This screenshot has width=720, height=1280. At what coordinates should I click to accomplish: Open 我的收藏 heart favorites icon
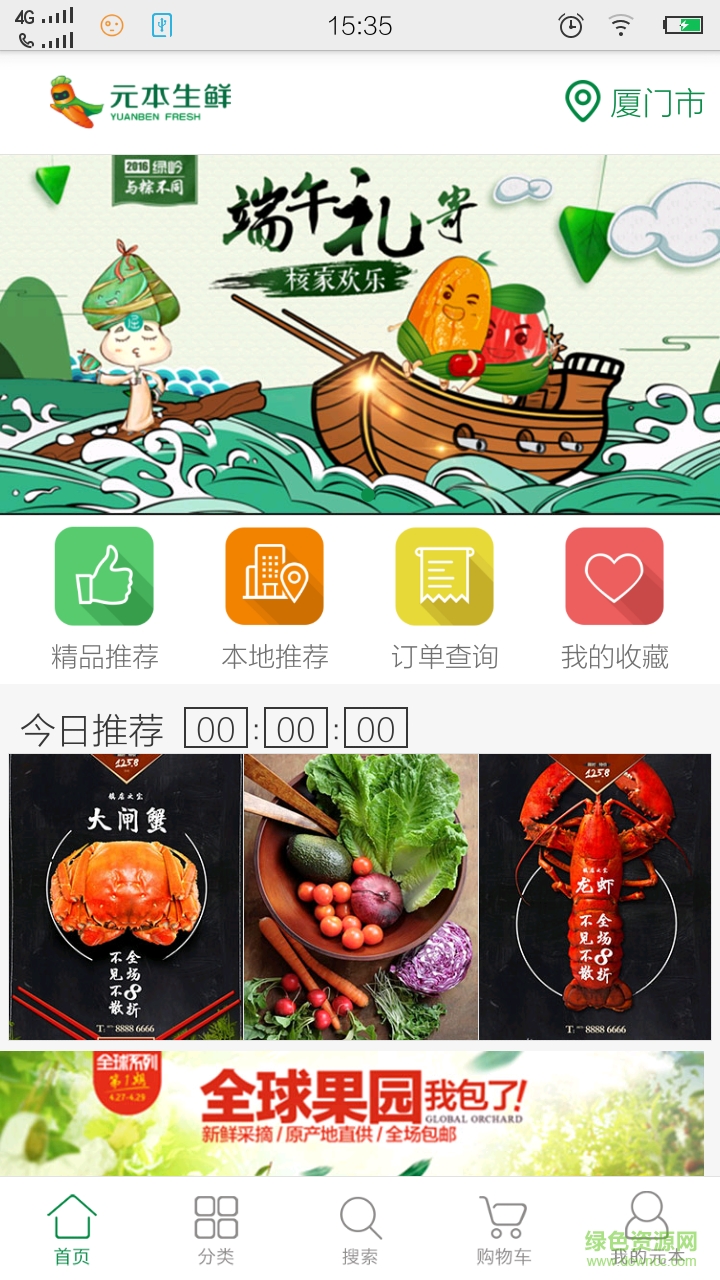pyautogui.click(x=614, y=575)
